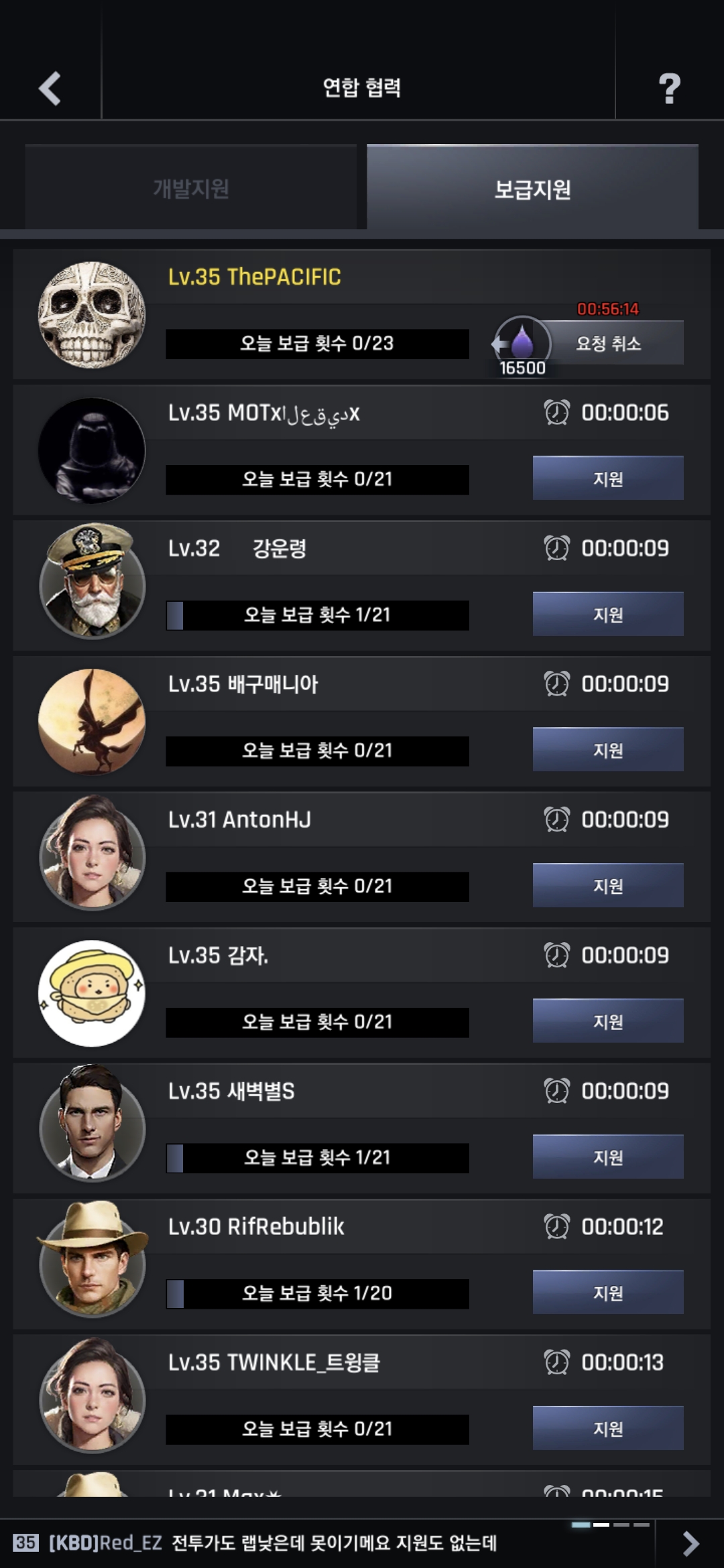
Task: Switch to the 개발지원 tab
Action: [x=191, y=189]
